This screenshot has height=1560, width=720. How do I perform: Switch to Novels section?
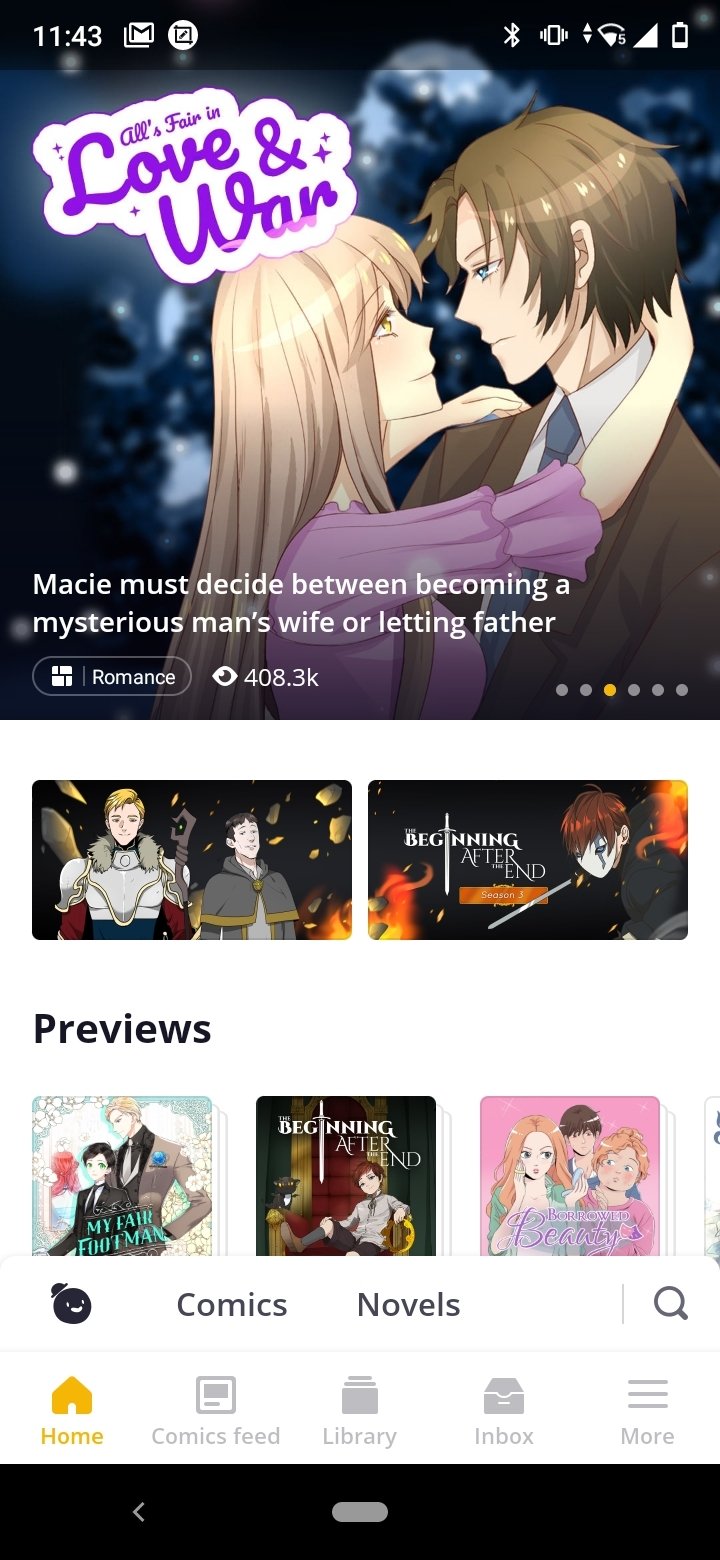tap(409, 1304)
